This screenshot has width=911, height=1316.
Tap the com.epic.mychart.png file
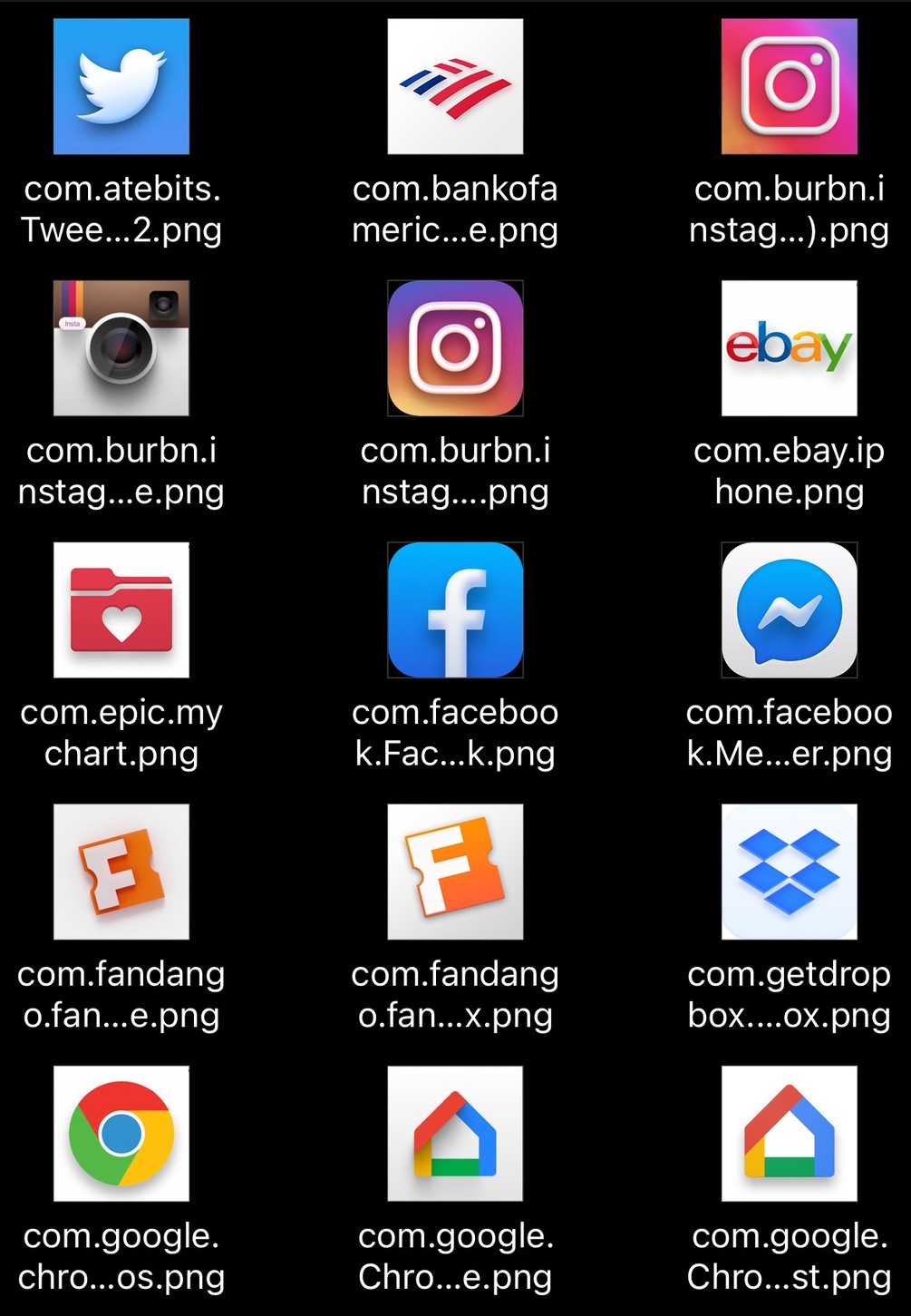[121, 610]
